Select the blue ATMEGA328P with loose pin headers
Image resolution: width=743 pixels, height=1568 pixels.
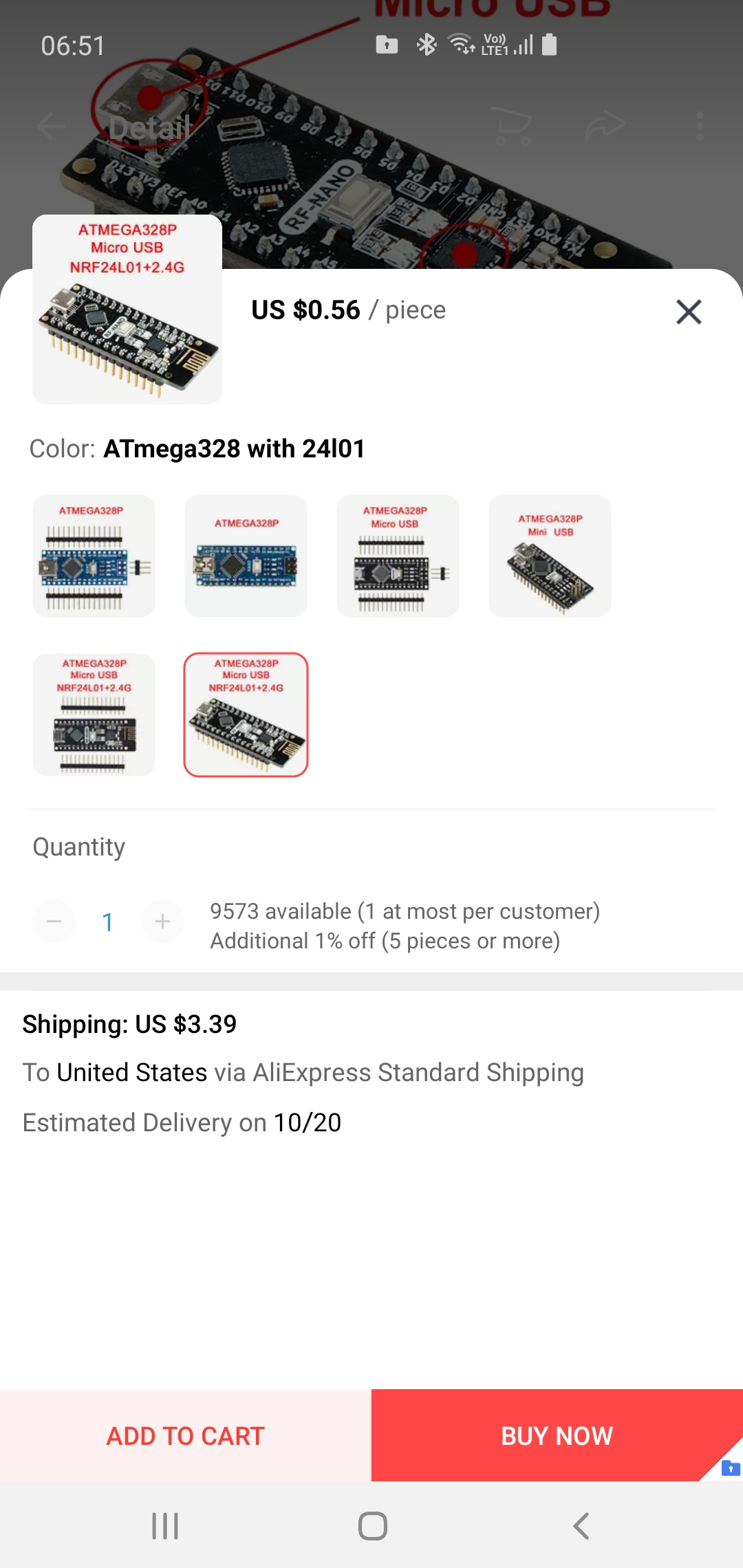click(x=94, y=556)
